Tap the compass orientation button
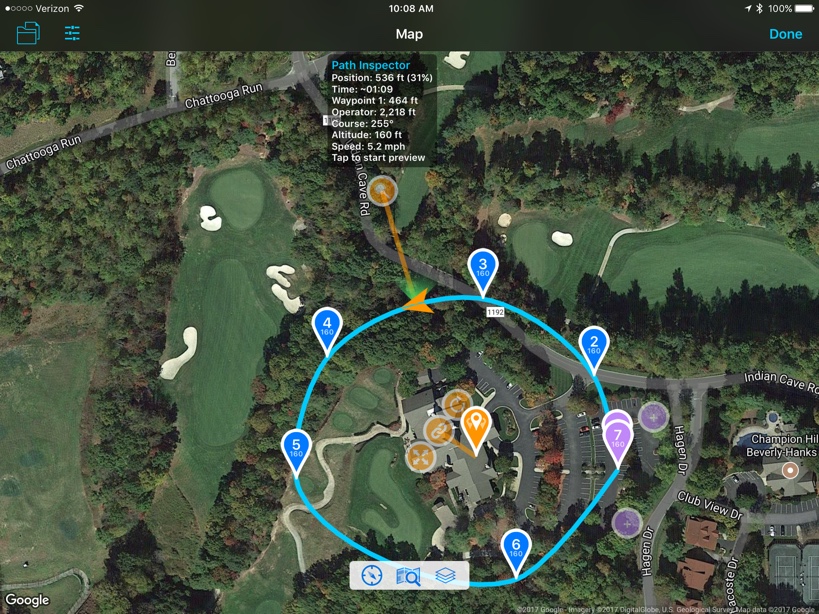The image size is (819, 614). pyautogui.click(x=372, y=575)
